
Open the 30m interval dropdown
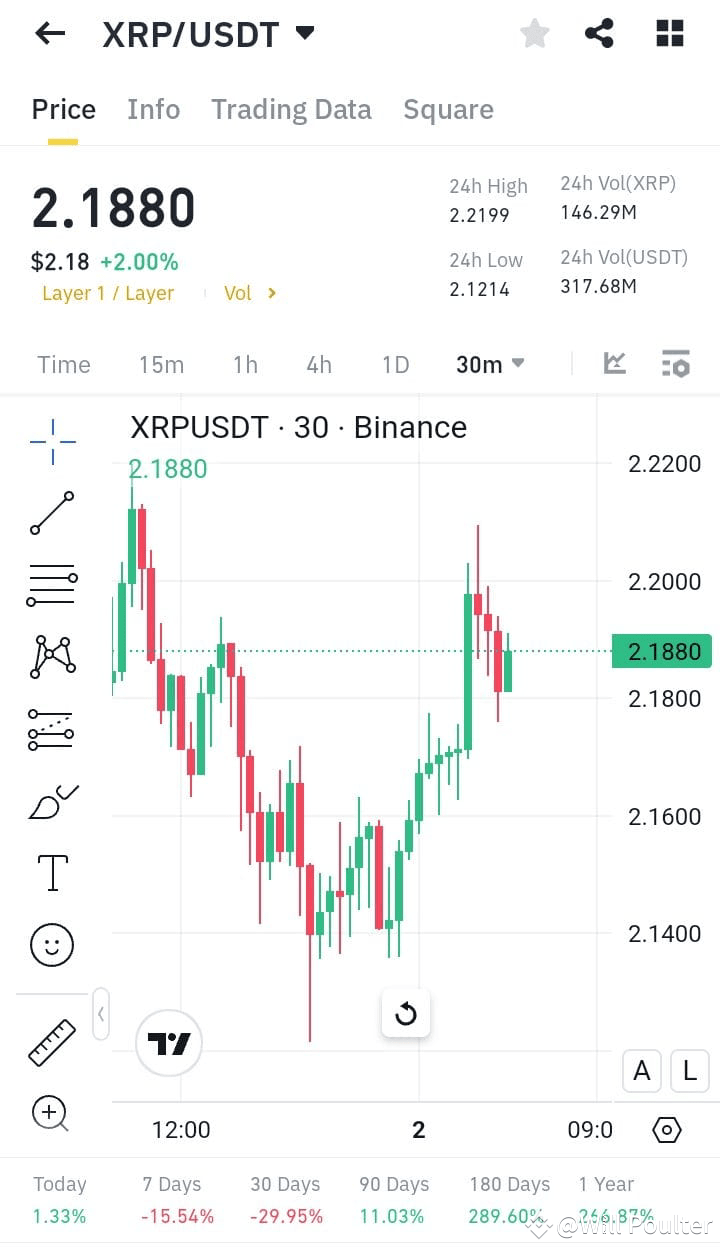489,364
